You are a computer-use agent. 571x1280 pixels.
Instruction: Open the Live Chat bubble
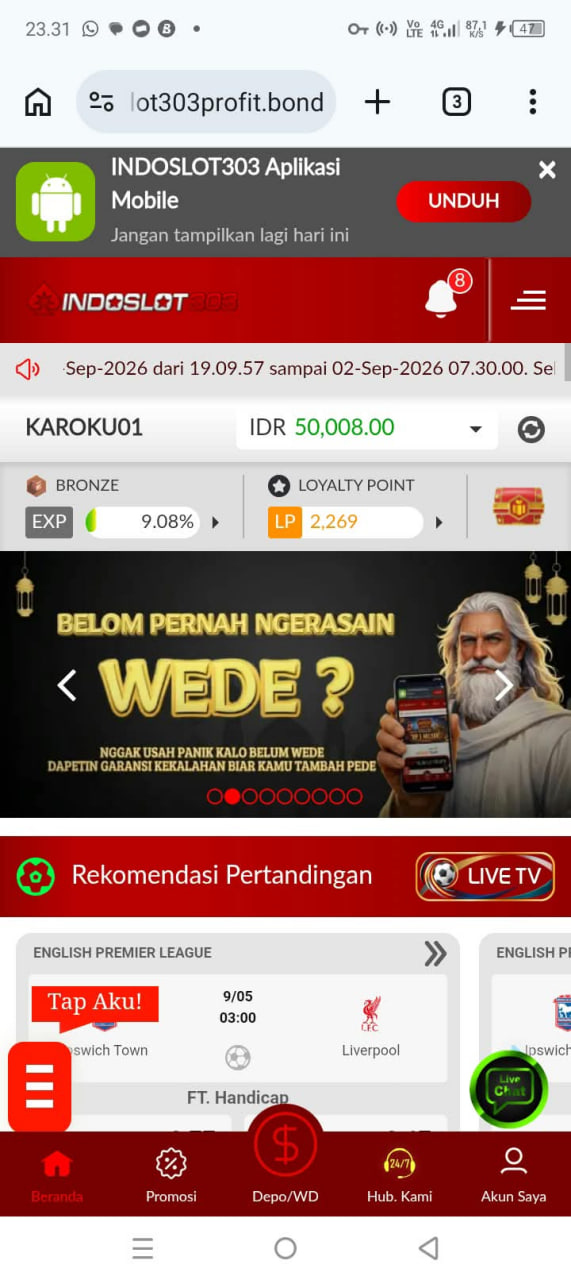point(509,1089)
